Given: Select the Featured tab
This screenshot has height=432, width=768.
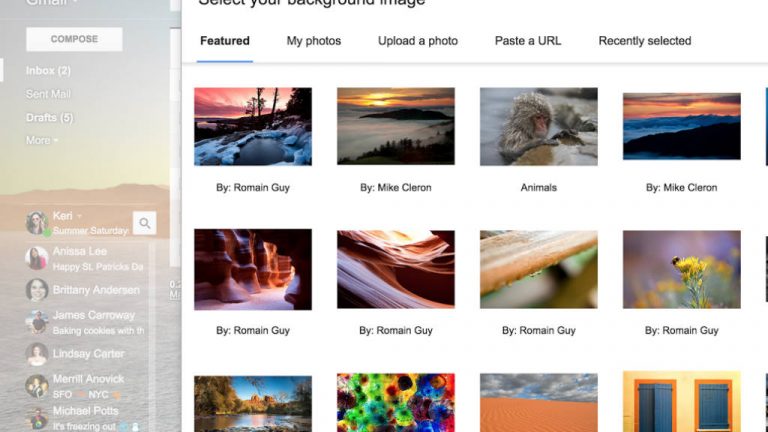Looking at the screenshot, I should pos(224,41).
